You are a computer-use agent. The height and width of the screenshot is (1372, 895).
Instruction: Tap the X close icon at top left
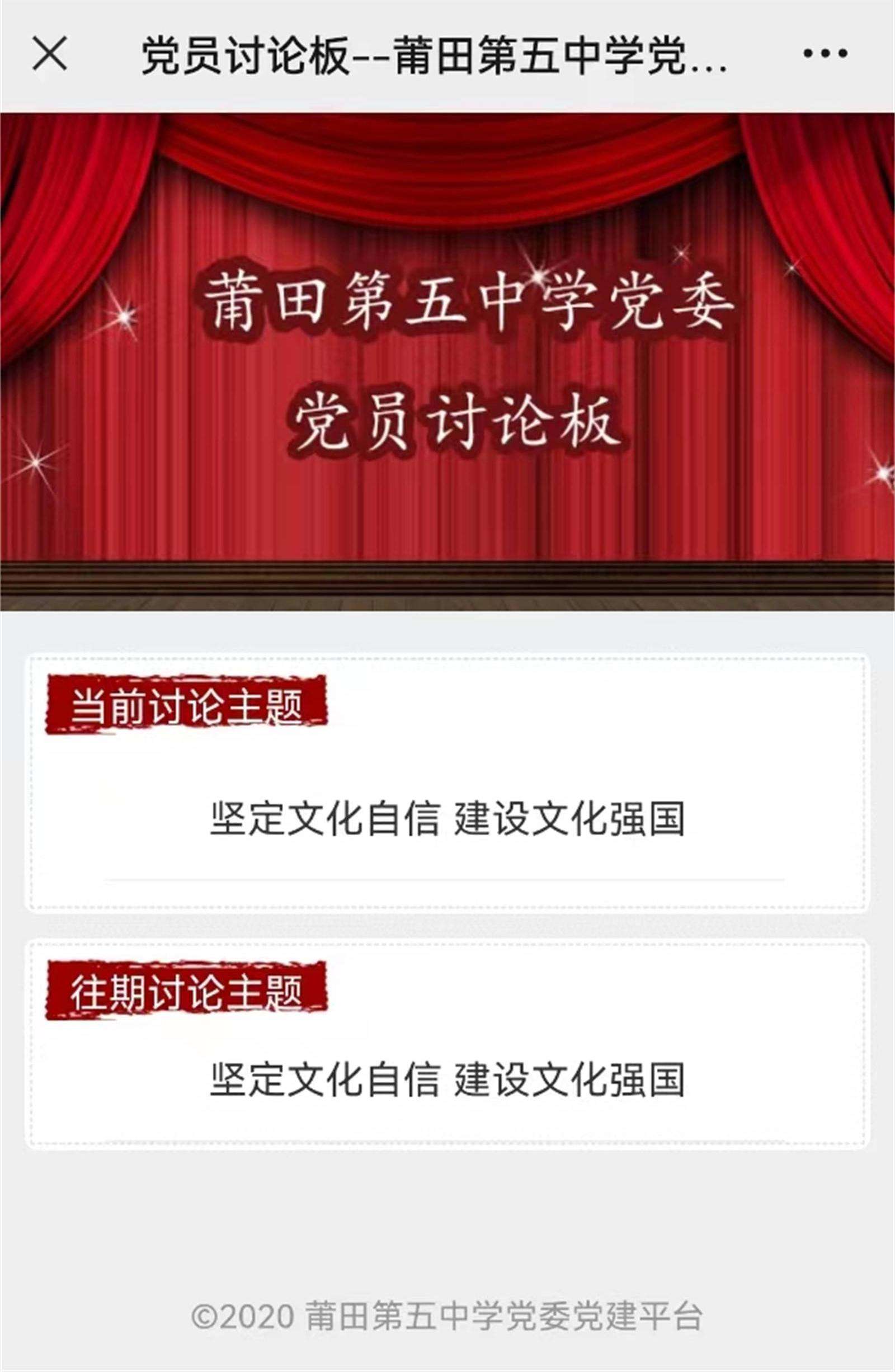51,55
